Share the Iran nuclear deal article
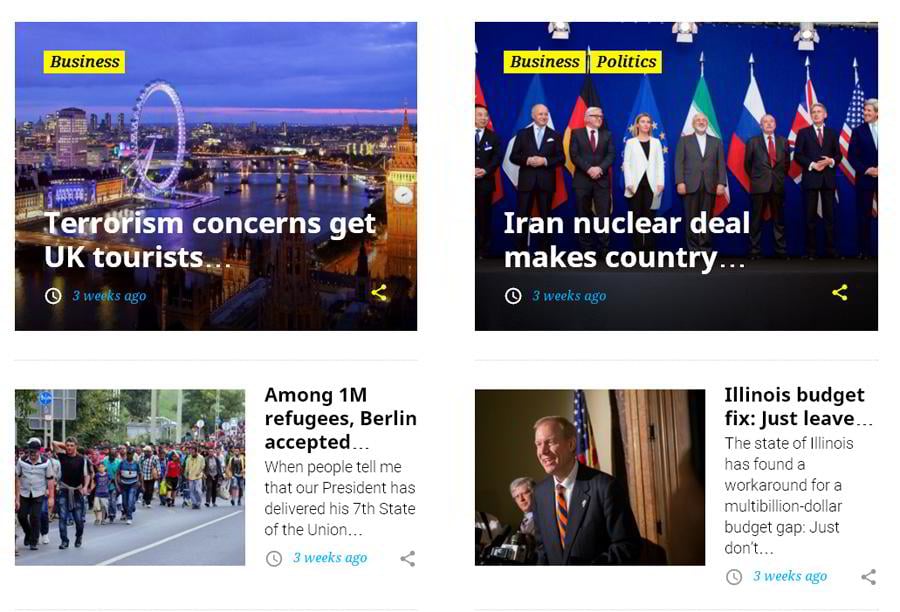The width and height of the screenshot is (900, 612). tap(839, 293)
